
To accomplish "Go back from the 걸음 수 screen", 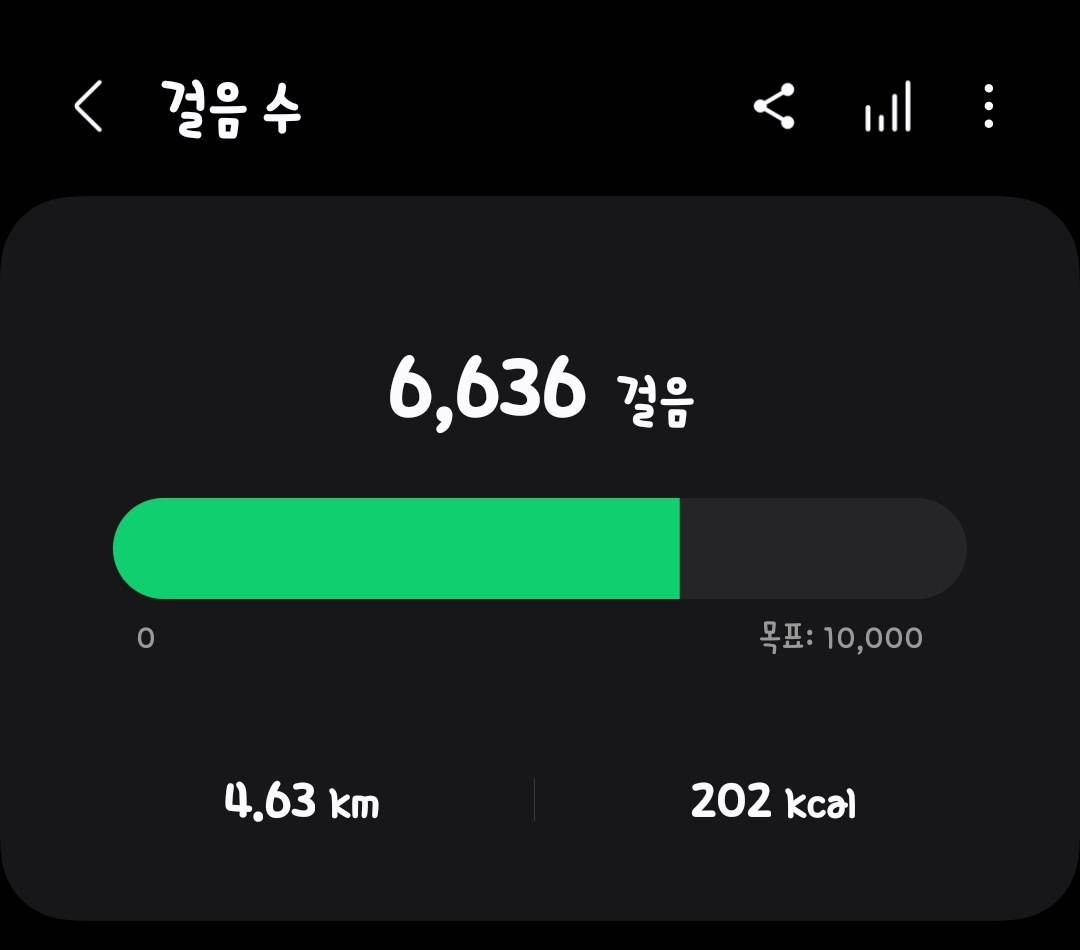I will coord(88,107).
